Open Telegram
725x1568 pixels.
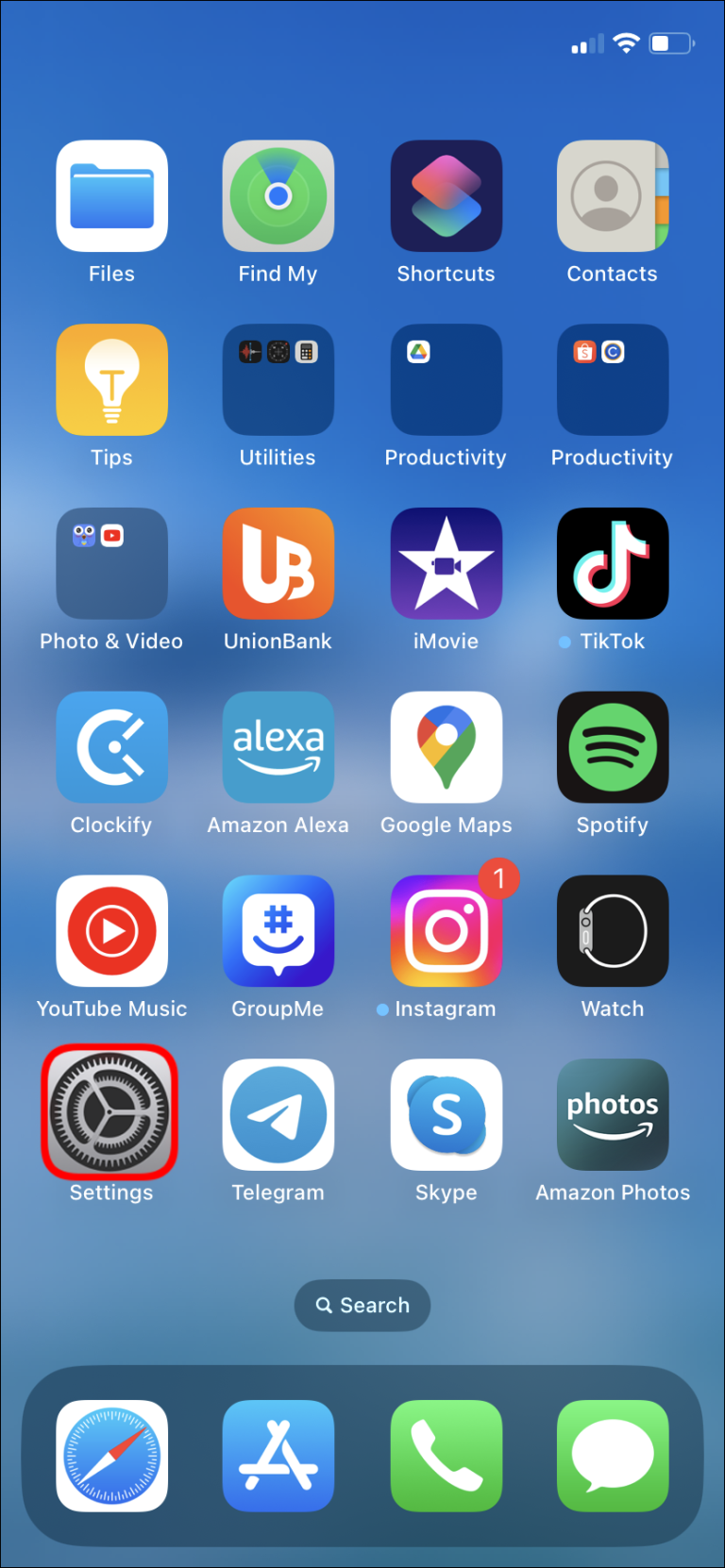coord(278,1114)
